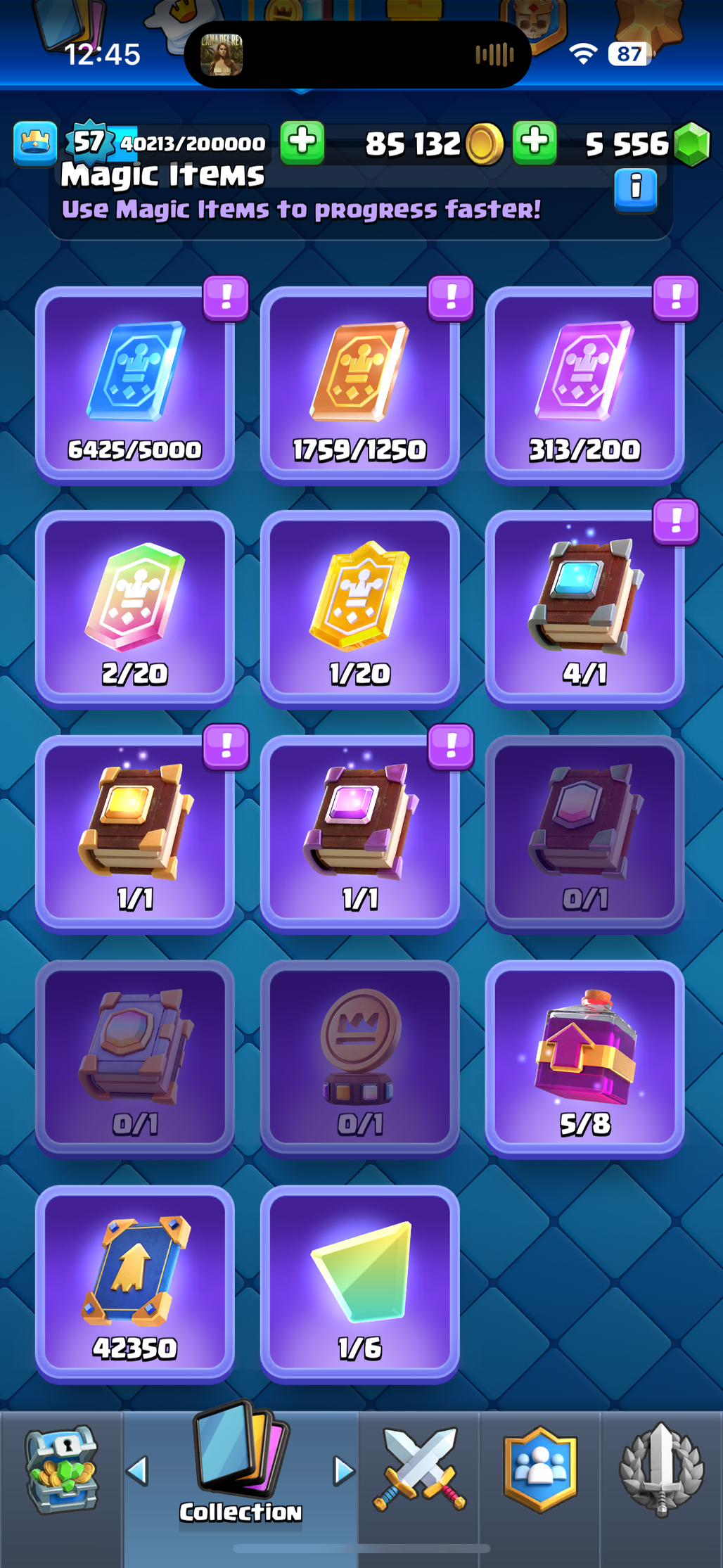The image size is (723, 1568).
Task: Select the blue wild card 6425/5000
Action: point(135,385)
